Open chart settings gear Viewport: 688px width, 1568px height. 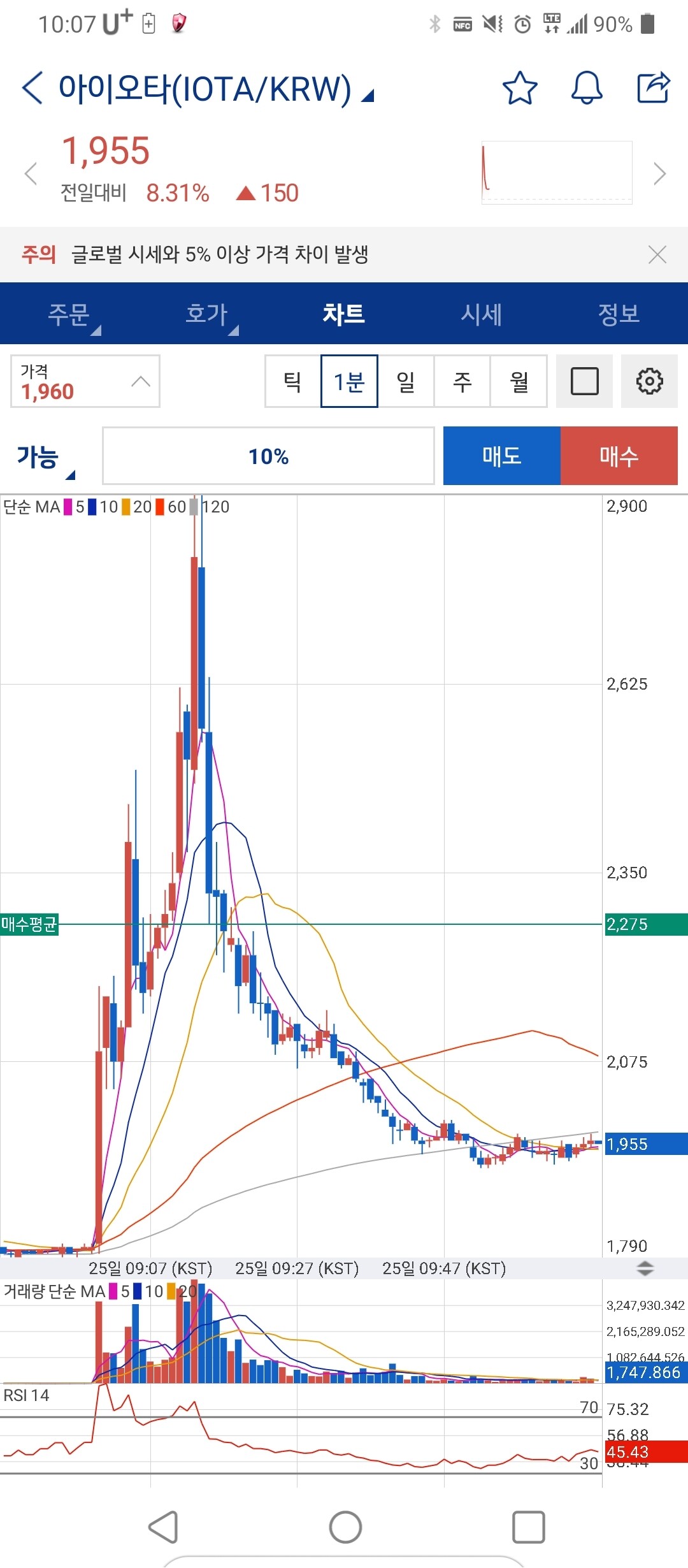(x=649, y=382)
